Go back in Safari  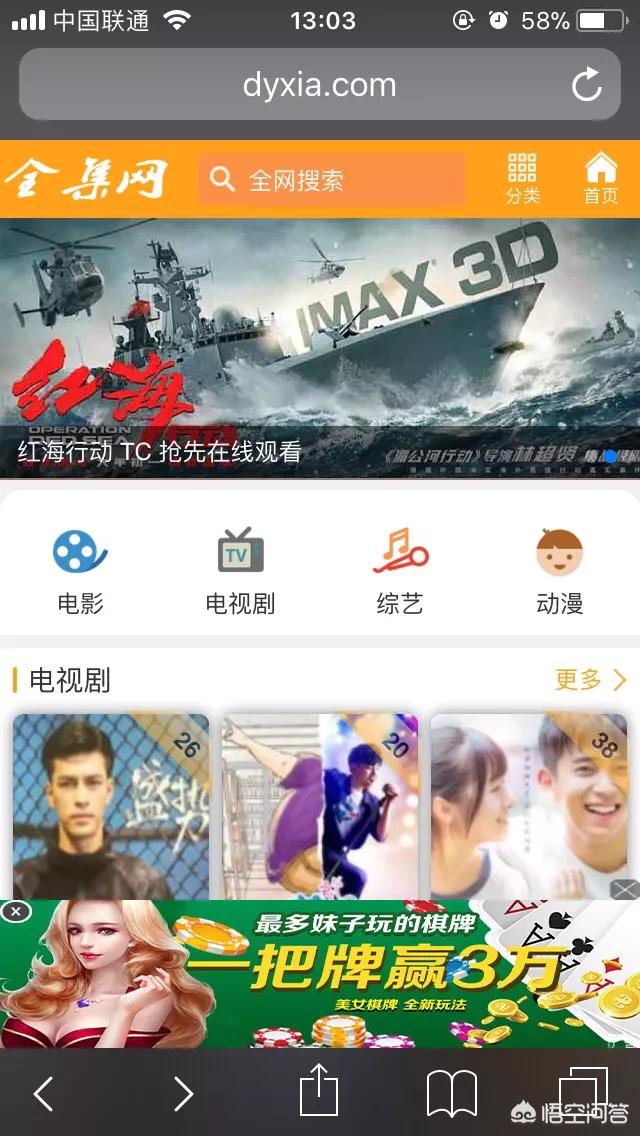coord(43,1093)
